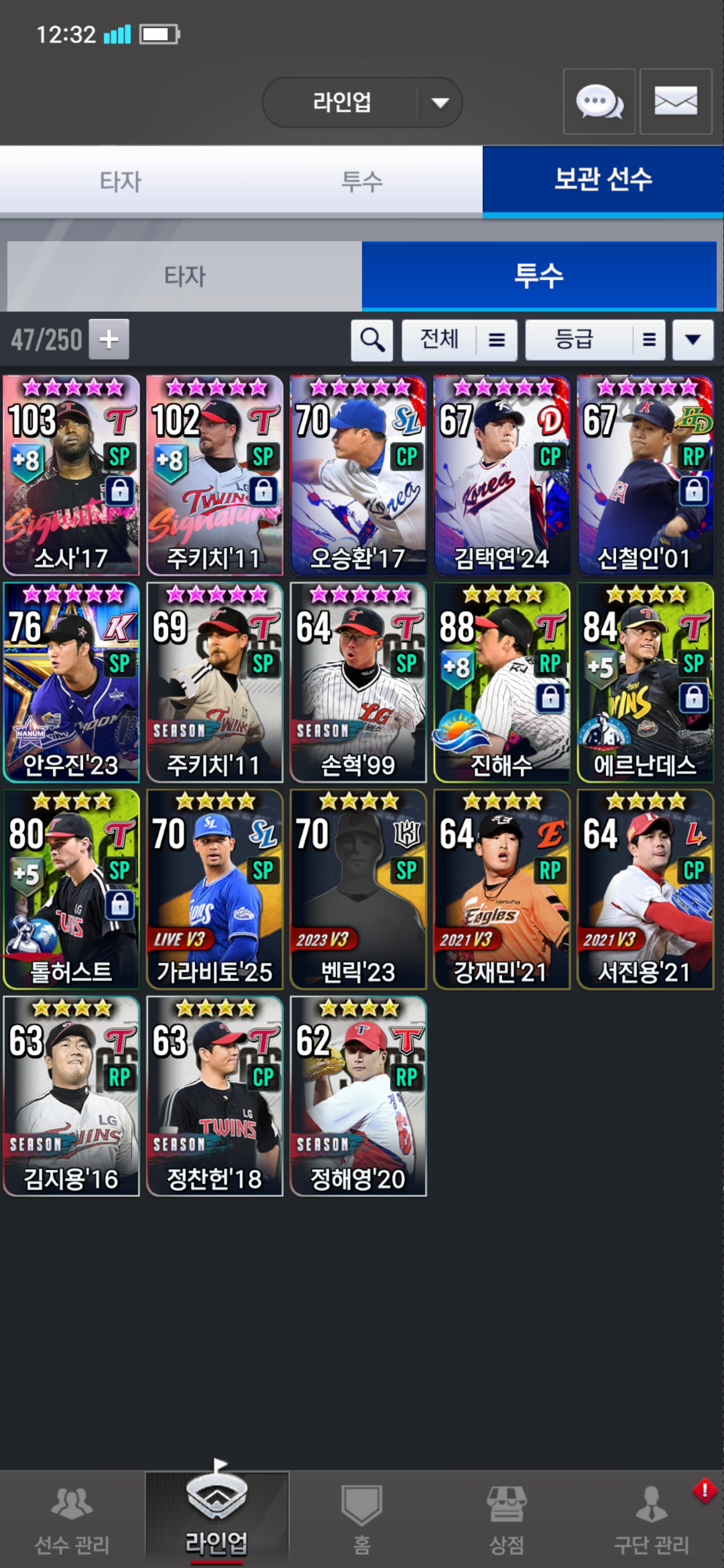Open the mailbox envelope icon
Screen dimensions: 724x1568
(675, 102)
